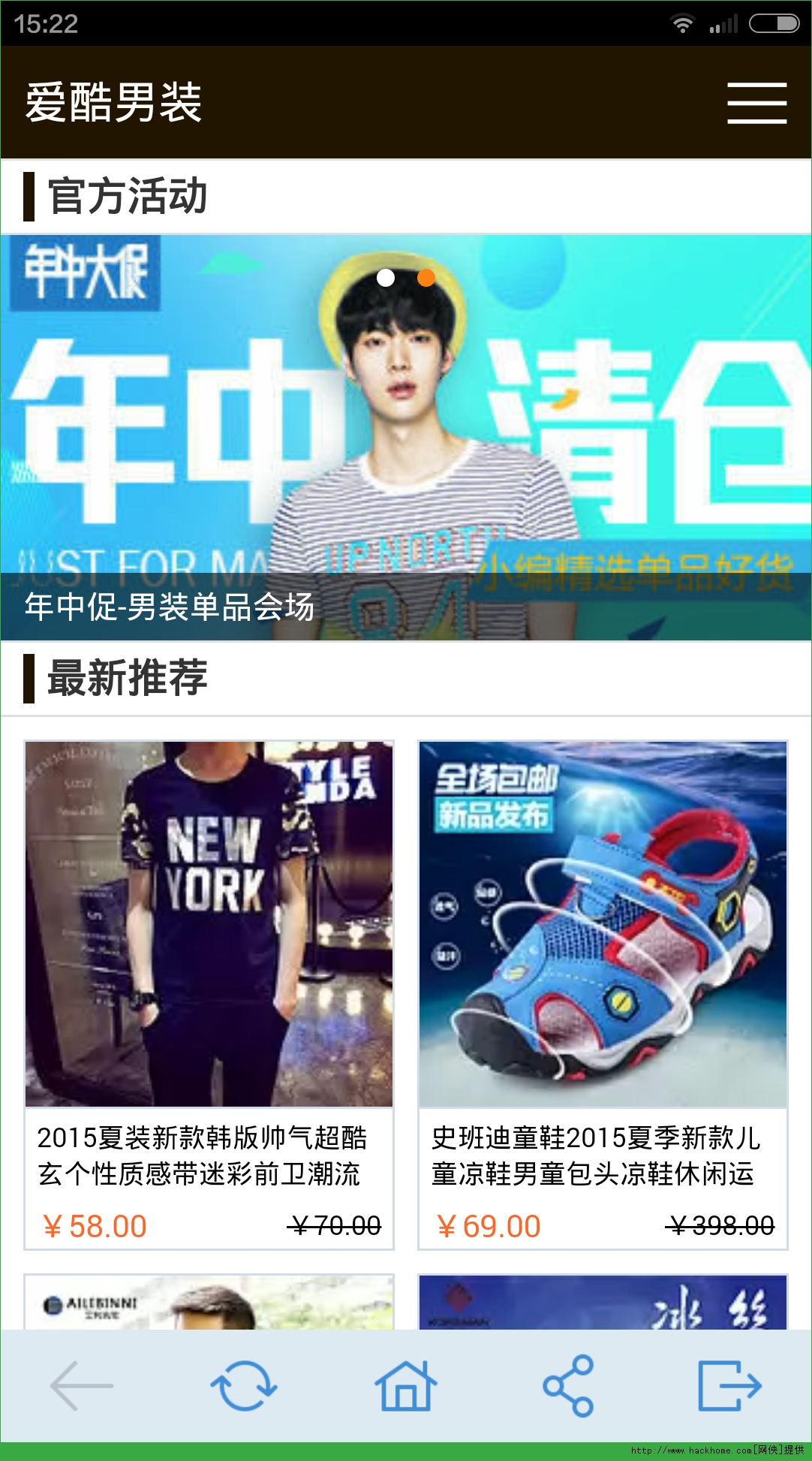Select the orange banner page dot
This screenshot has width=812, height=1461.
pyautogui.click(x=426, y=278)
